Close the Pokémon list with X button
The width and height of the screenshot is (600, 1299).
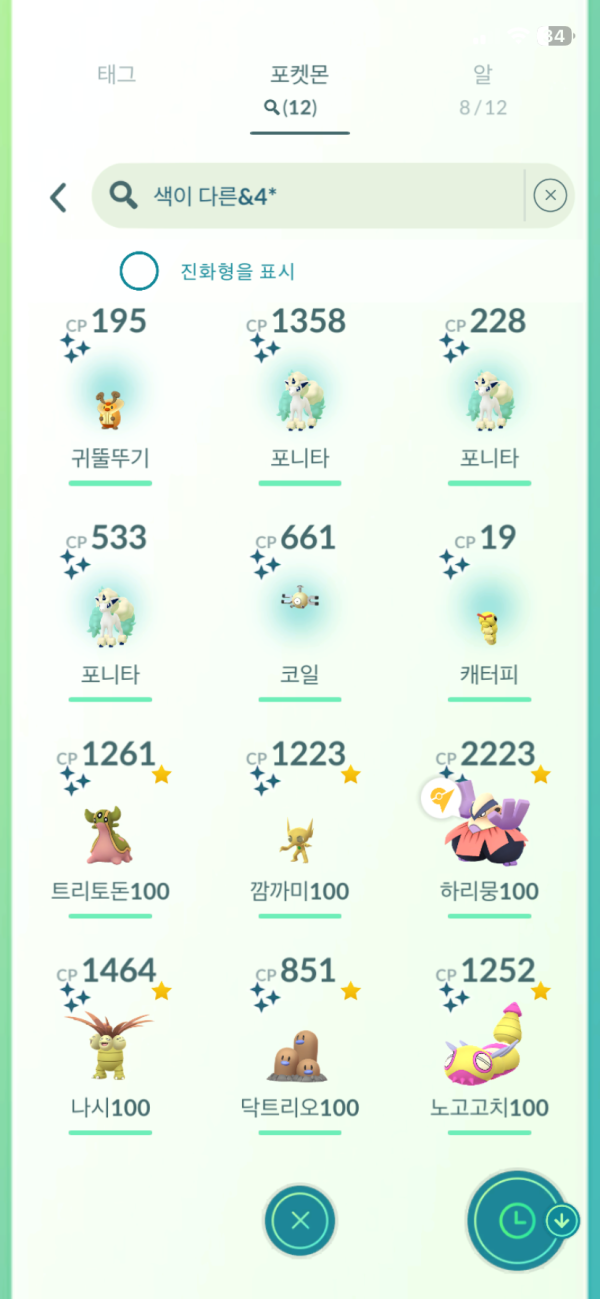coord(300,1220)
